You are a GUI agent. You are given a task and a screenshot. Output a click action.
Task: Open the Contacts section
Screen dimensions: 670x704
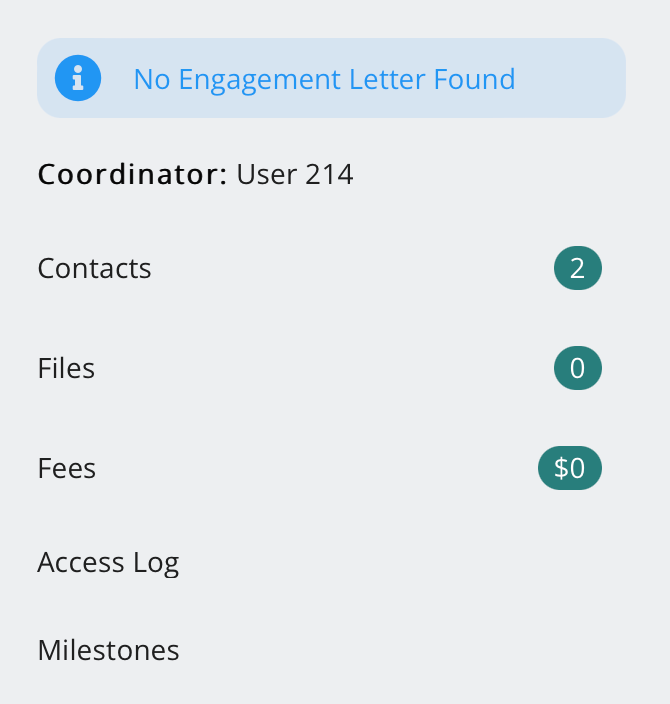(95, 268)
